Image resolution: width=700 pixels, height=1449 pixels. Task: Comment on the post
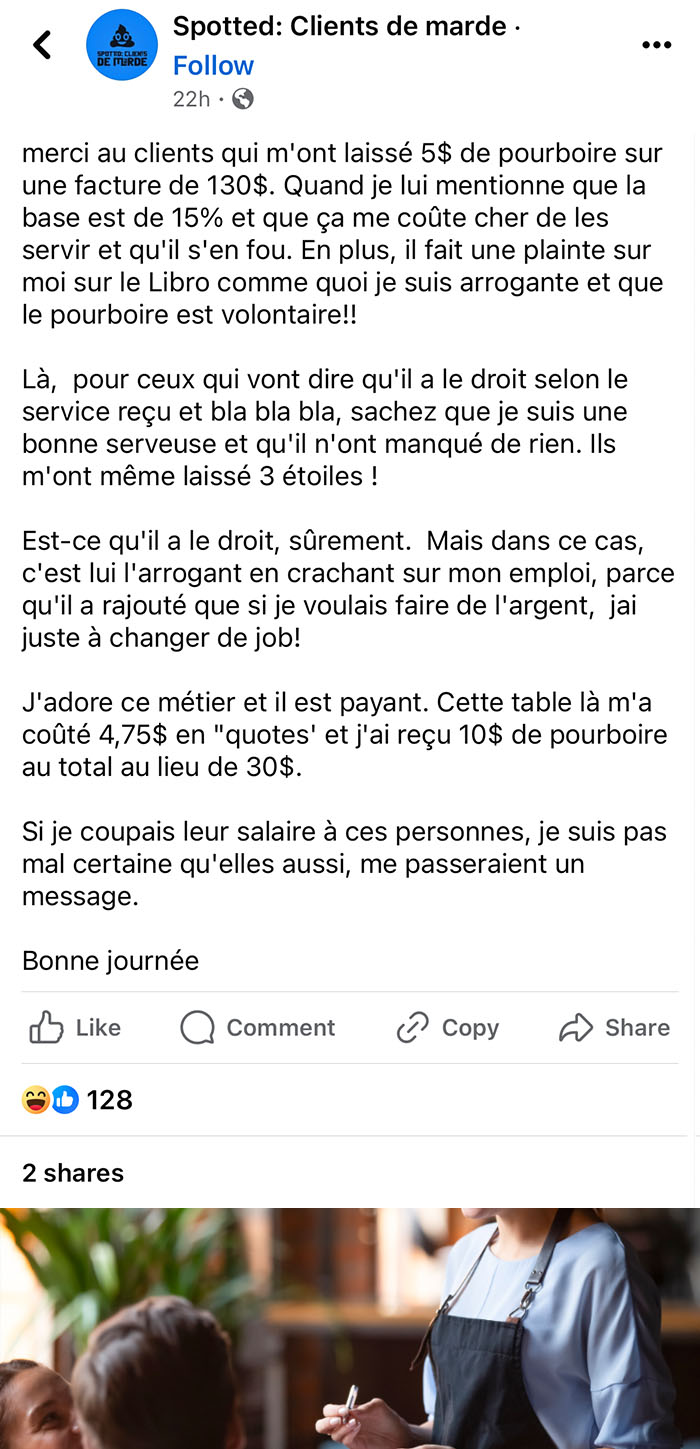click(x=257, y=1027)
